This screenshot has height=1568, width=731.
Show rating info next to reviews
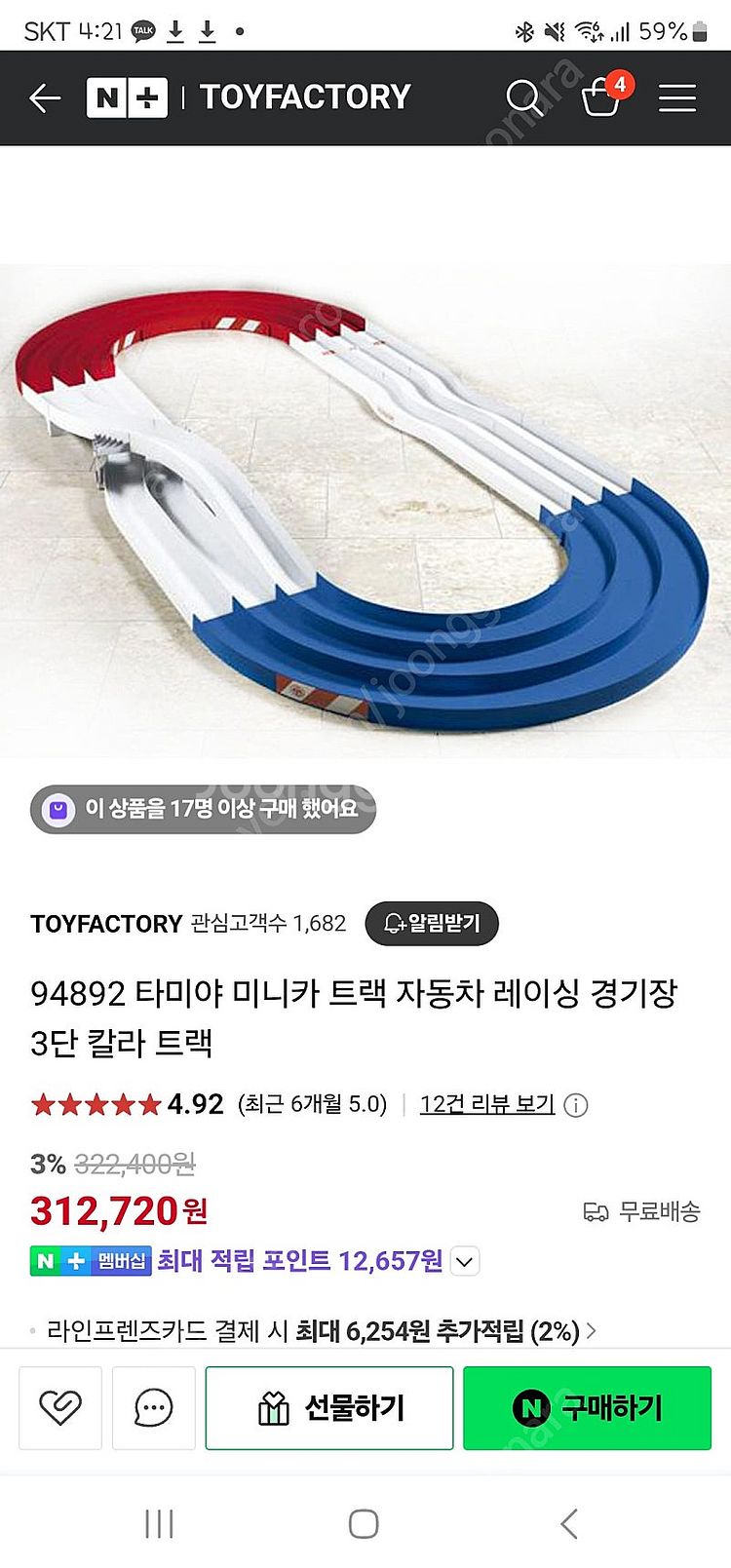point(576,1105)
